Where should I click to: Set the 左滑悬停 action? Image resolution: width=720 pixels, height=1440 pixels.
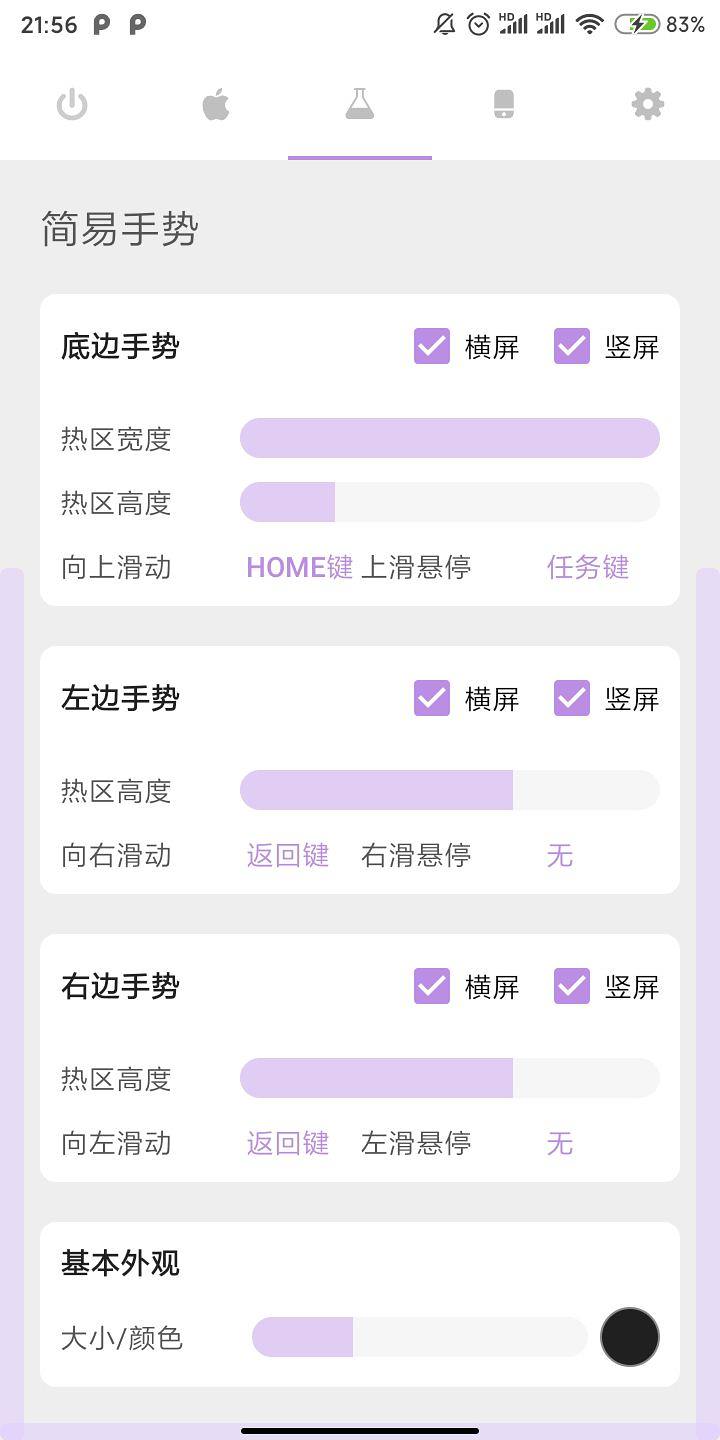point(560,1143)
